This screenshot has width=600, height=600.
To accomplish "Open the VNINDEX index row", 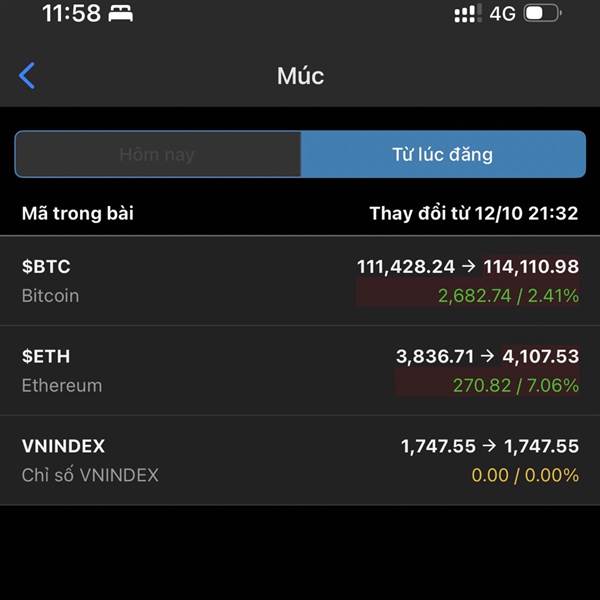I will point(300,460).
